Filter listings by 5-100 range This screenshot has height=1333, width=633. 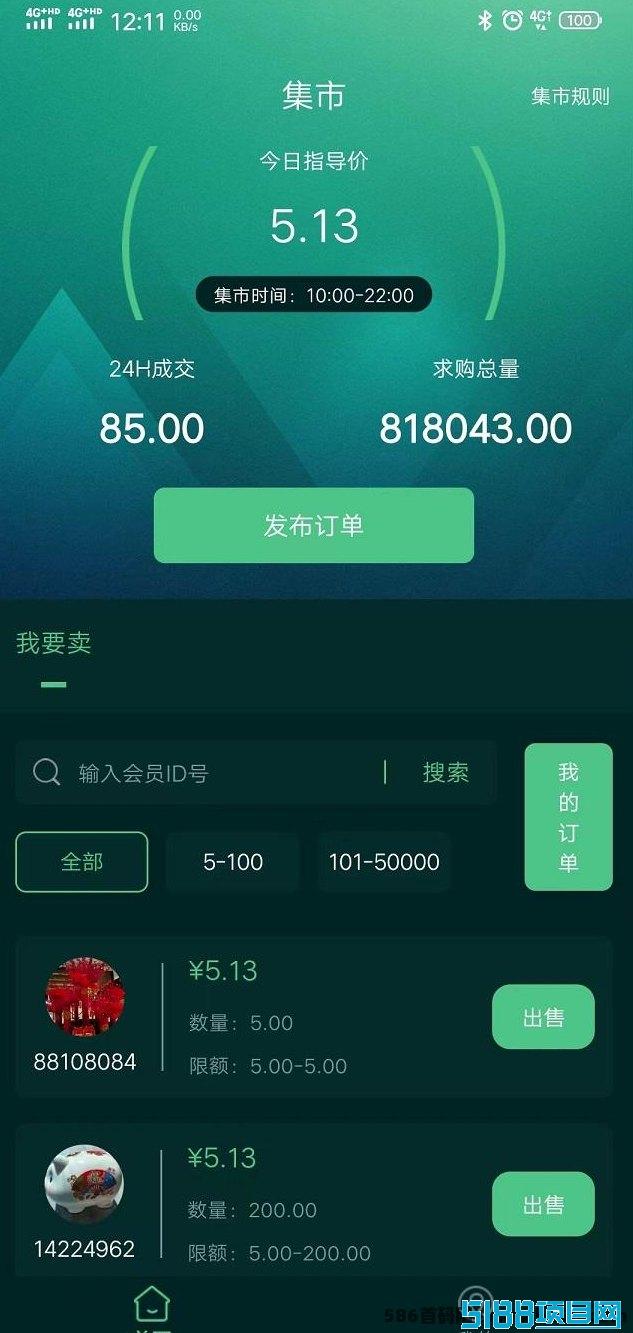click(233, 862)
